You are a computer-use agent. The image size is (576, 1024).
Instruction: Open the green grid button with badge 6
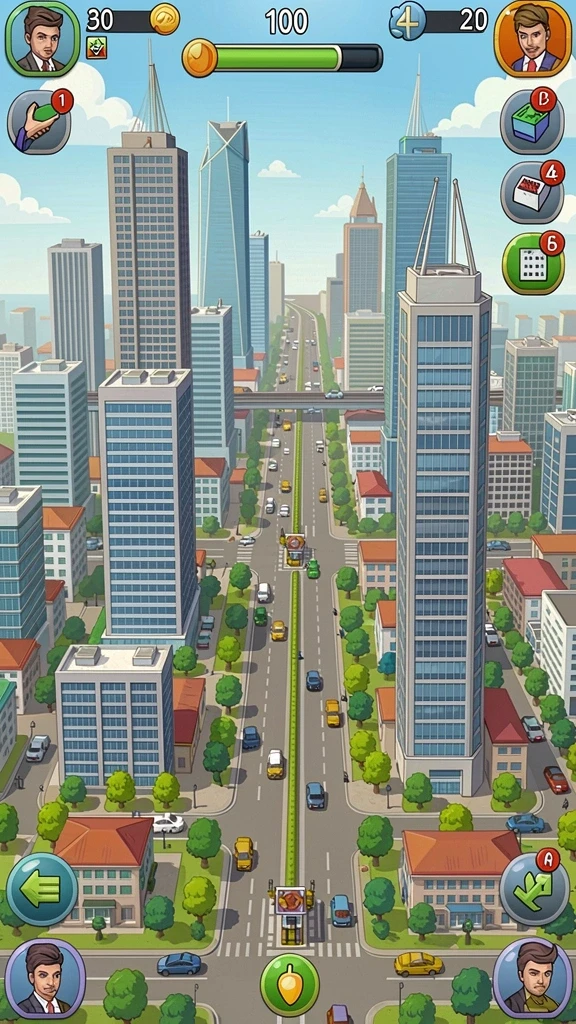[533, 263]
